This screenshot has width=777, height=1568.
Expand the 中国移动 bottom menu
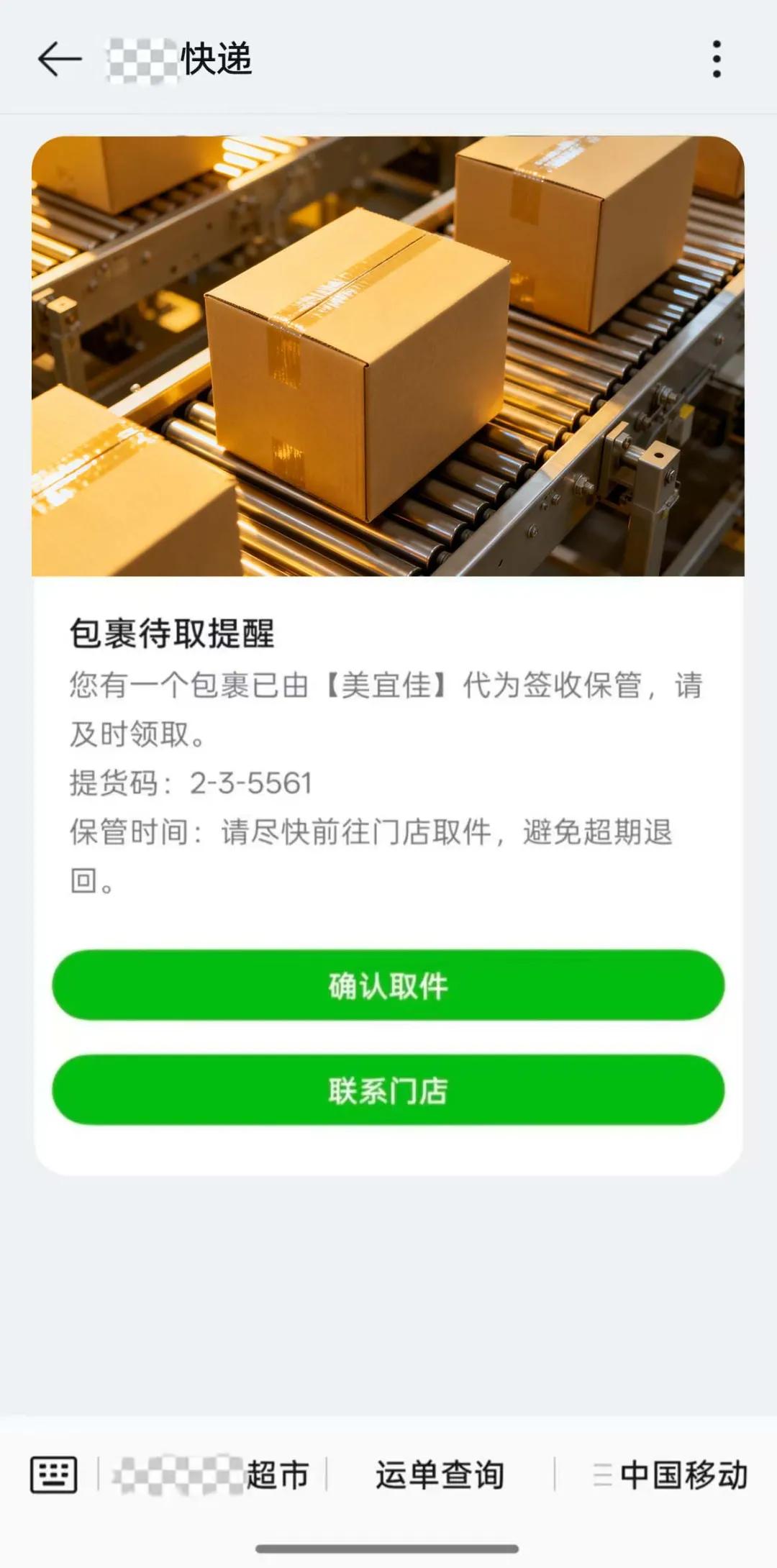point(670,1475)
